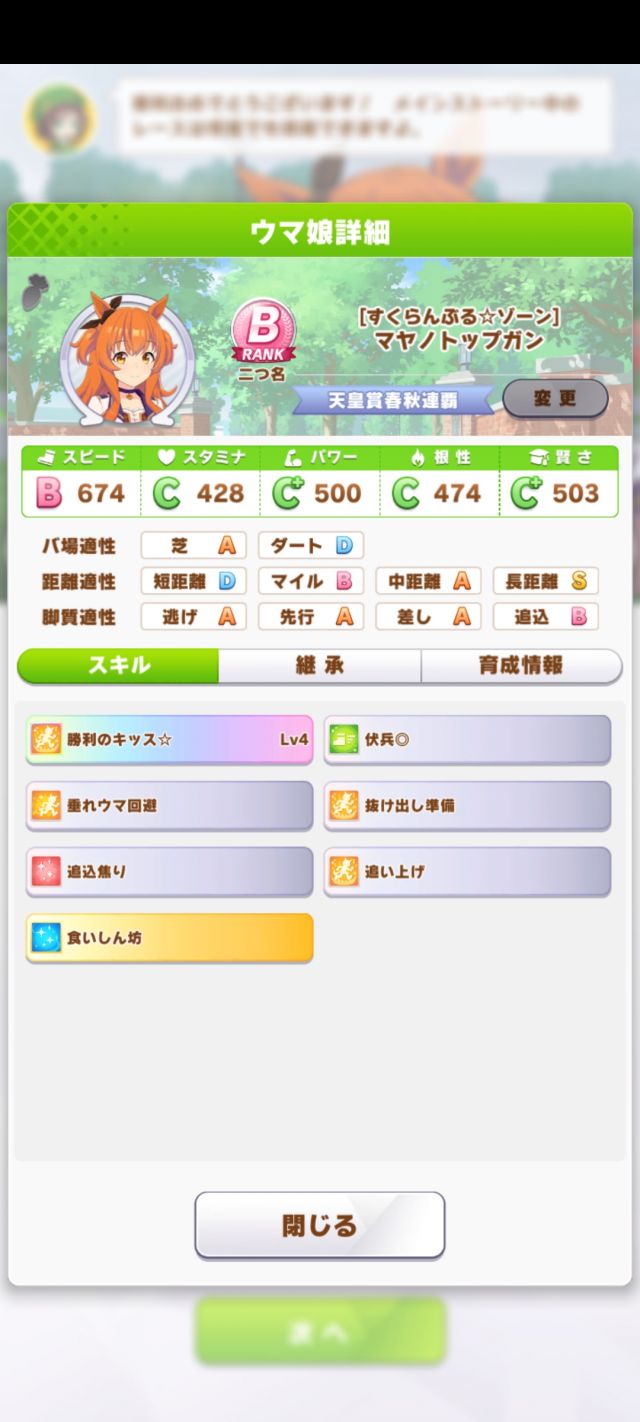Close the dialog with the 閉じる button

pyautogui.click(x=319, y=1225)
